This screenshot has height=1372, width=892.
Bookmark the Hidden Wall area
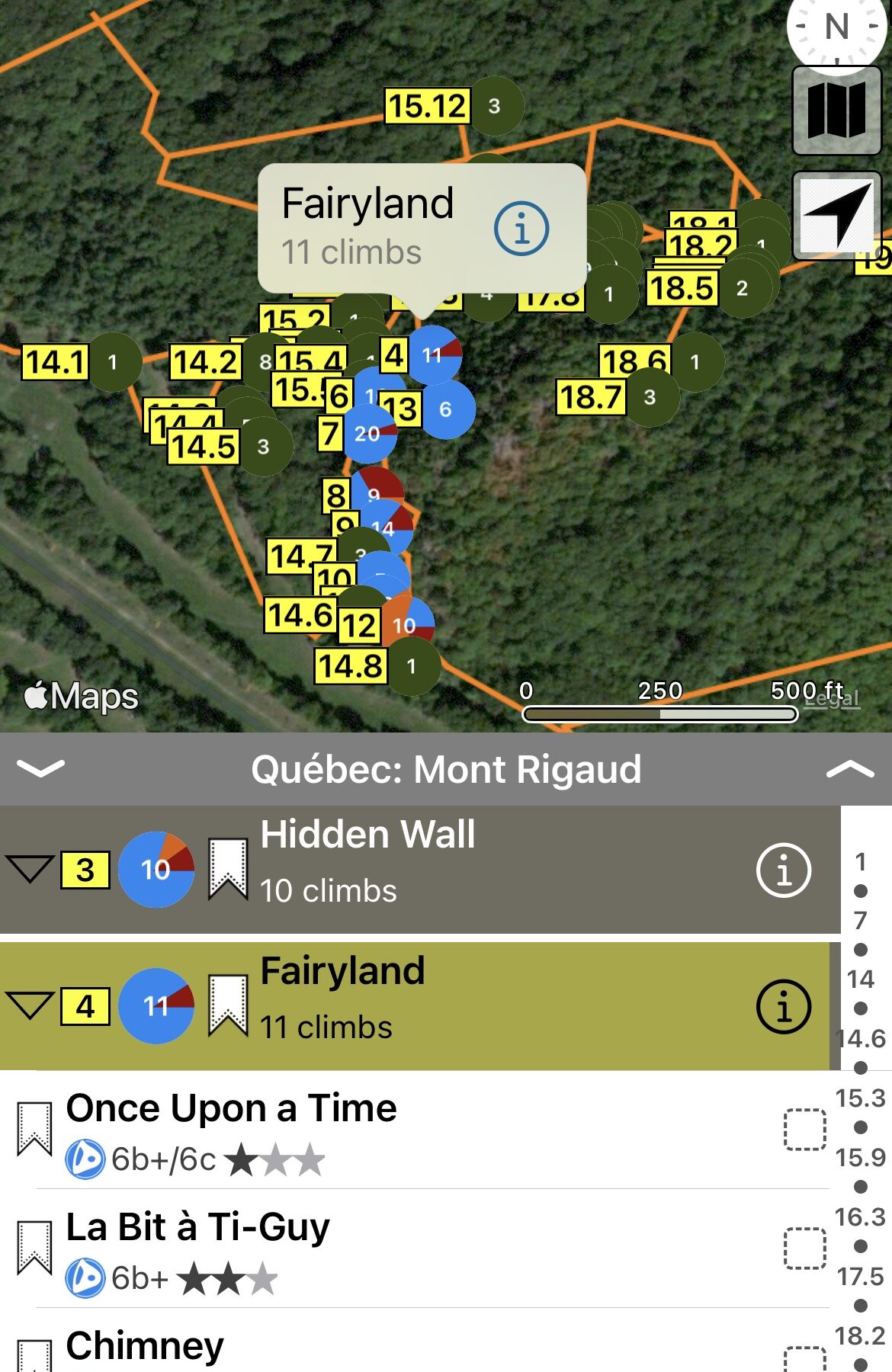coord(228,869)
